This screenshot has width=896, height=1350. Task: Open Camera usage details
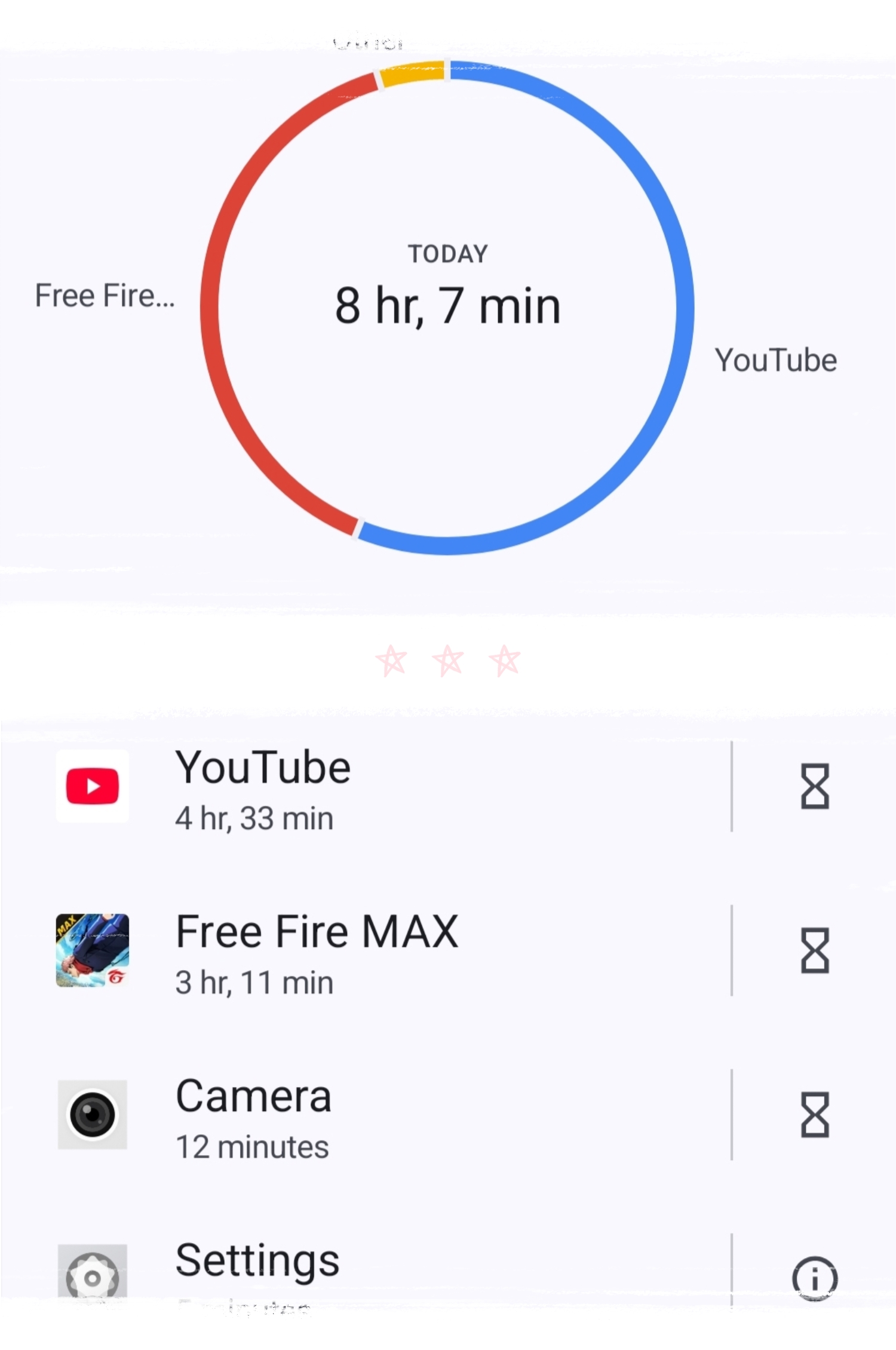tap(358, 1116)
